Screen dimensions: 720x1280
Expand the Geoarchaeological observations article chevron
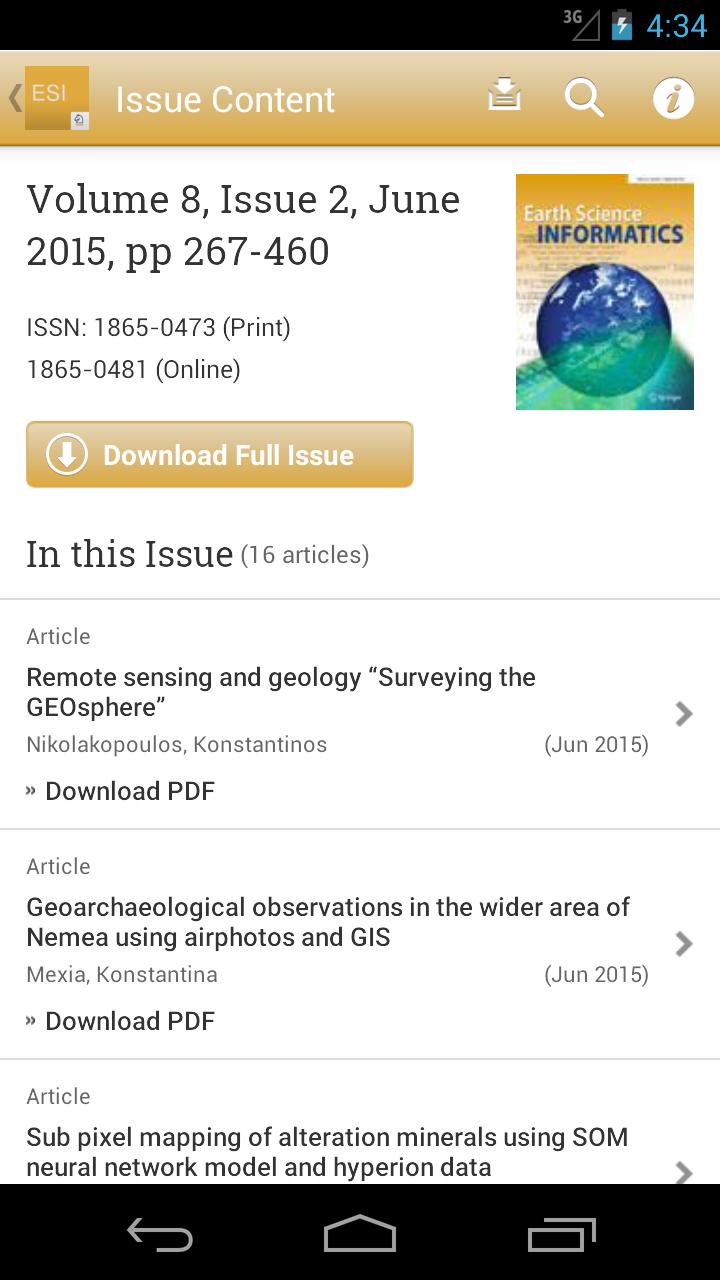tap(683, 943)
